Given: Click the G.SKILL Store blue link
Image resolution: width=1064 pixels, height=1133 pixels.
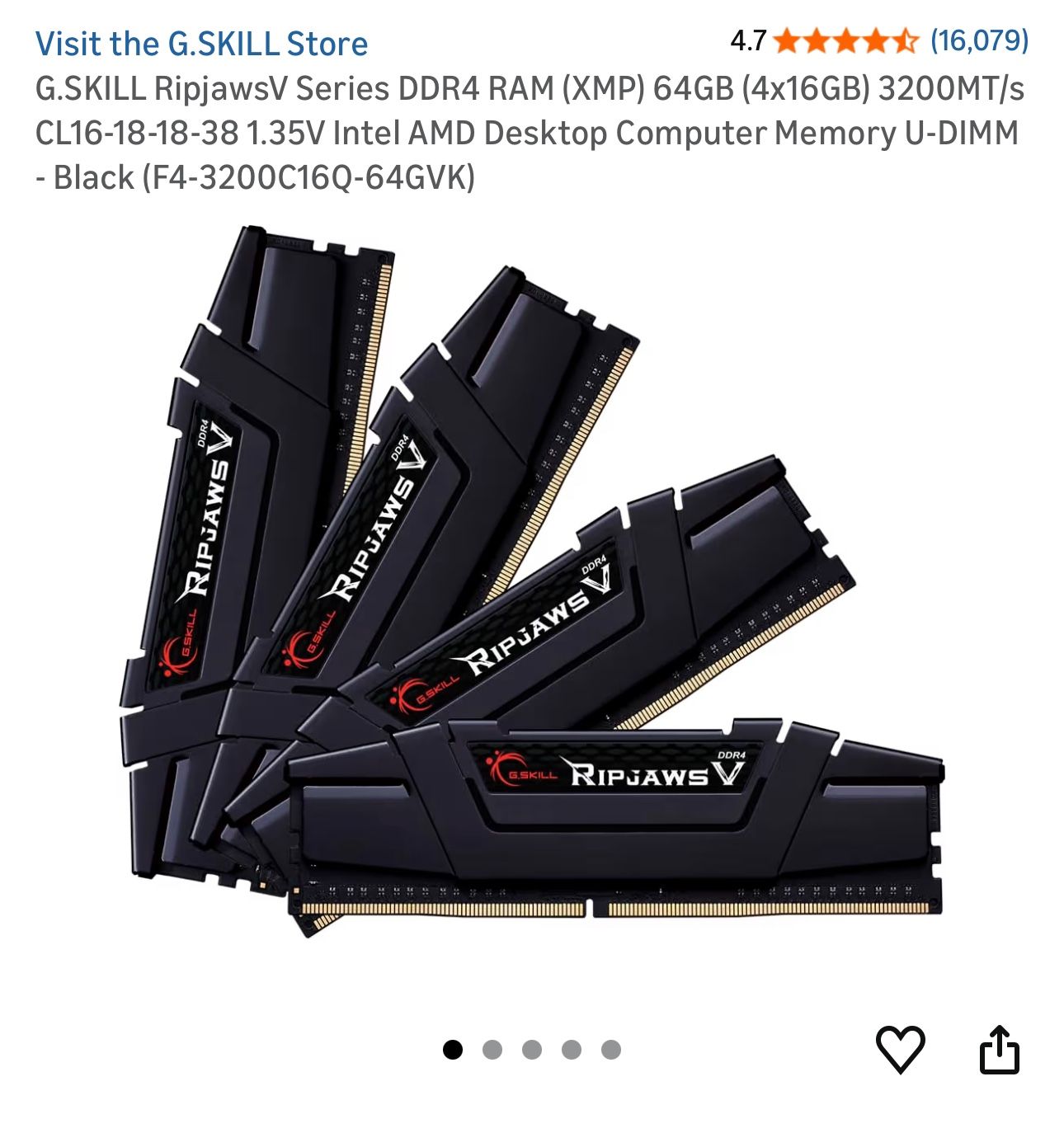Looking at the screenshot, I should [x=201, y=44].
